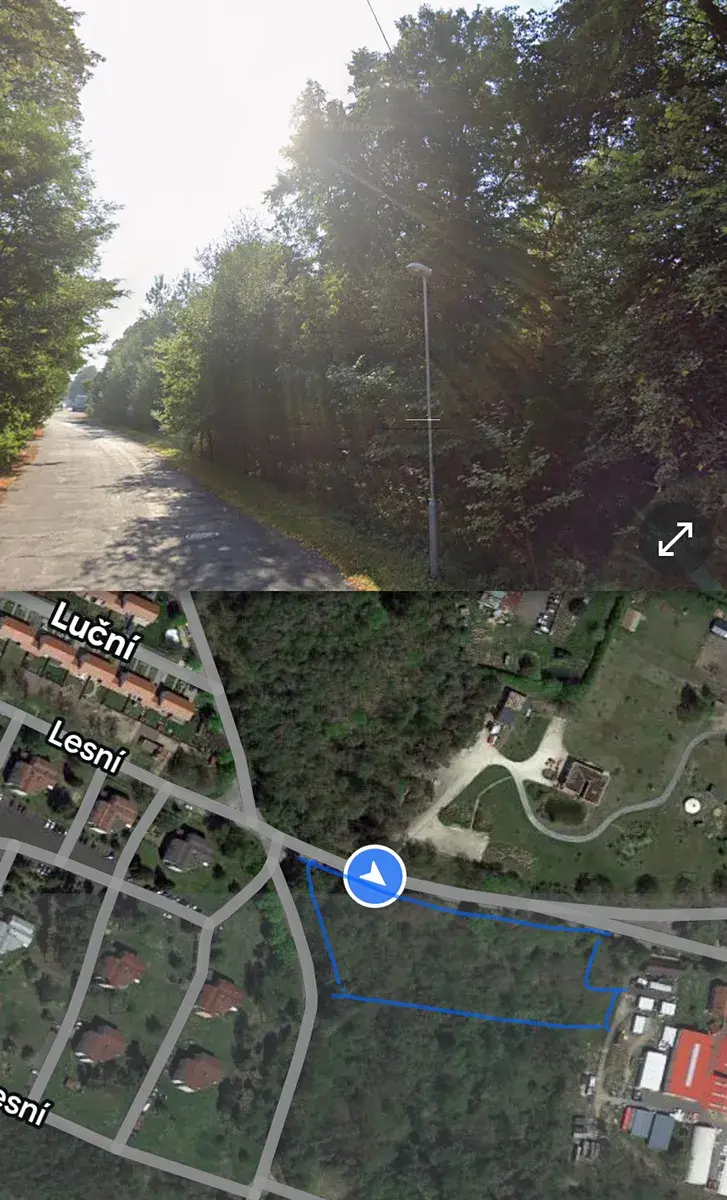Screen dimensions: 727x1200
Task: Expand street view to full screen
Action: [x=675, y=540]
